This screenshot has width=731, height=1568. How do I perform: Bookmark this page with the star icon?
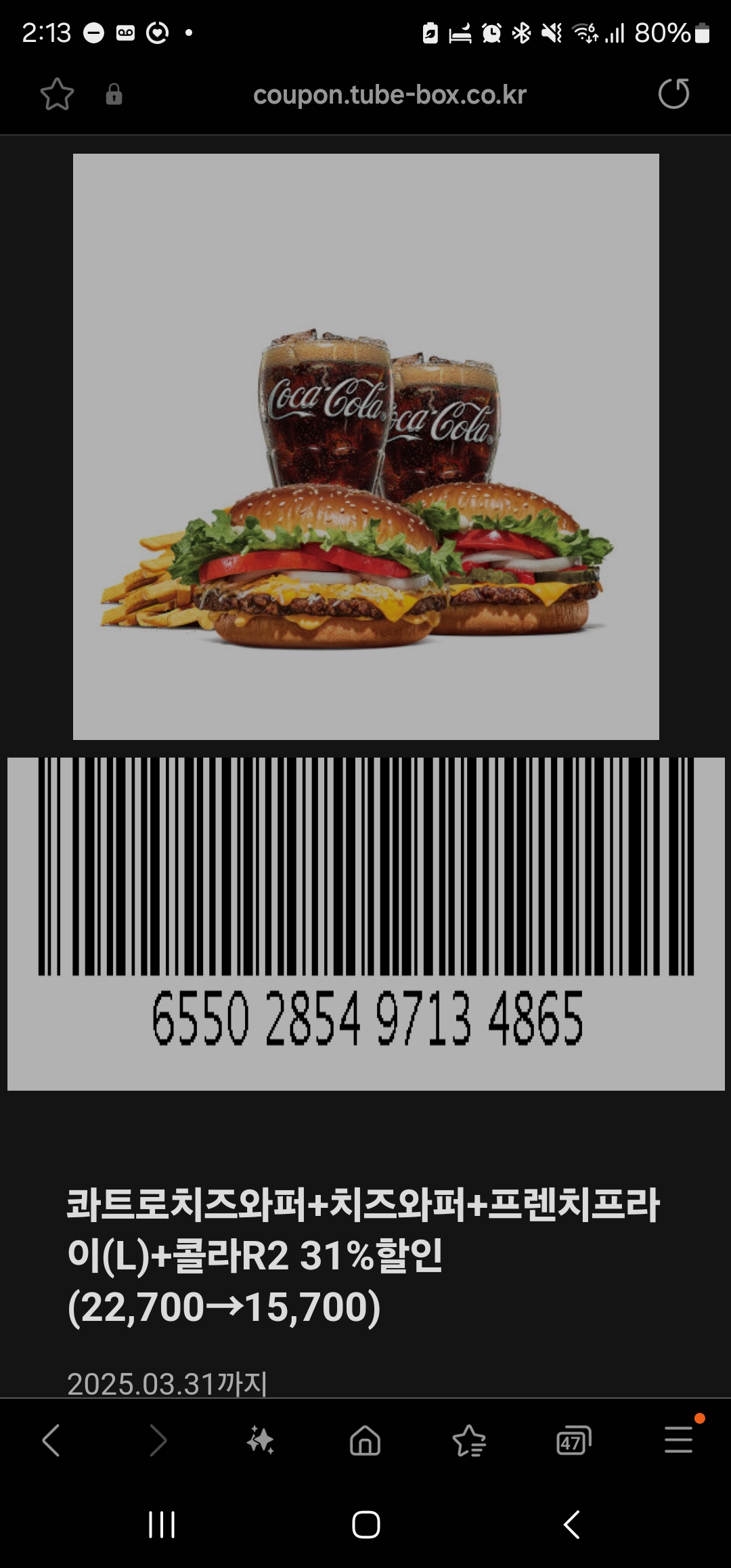click(57, 94)
